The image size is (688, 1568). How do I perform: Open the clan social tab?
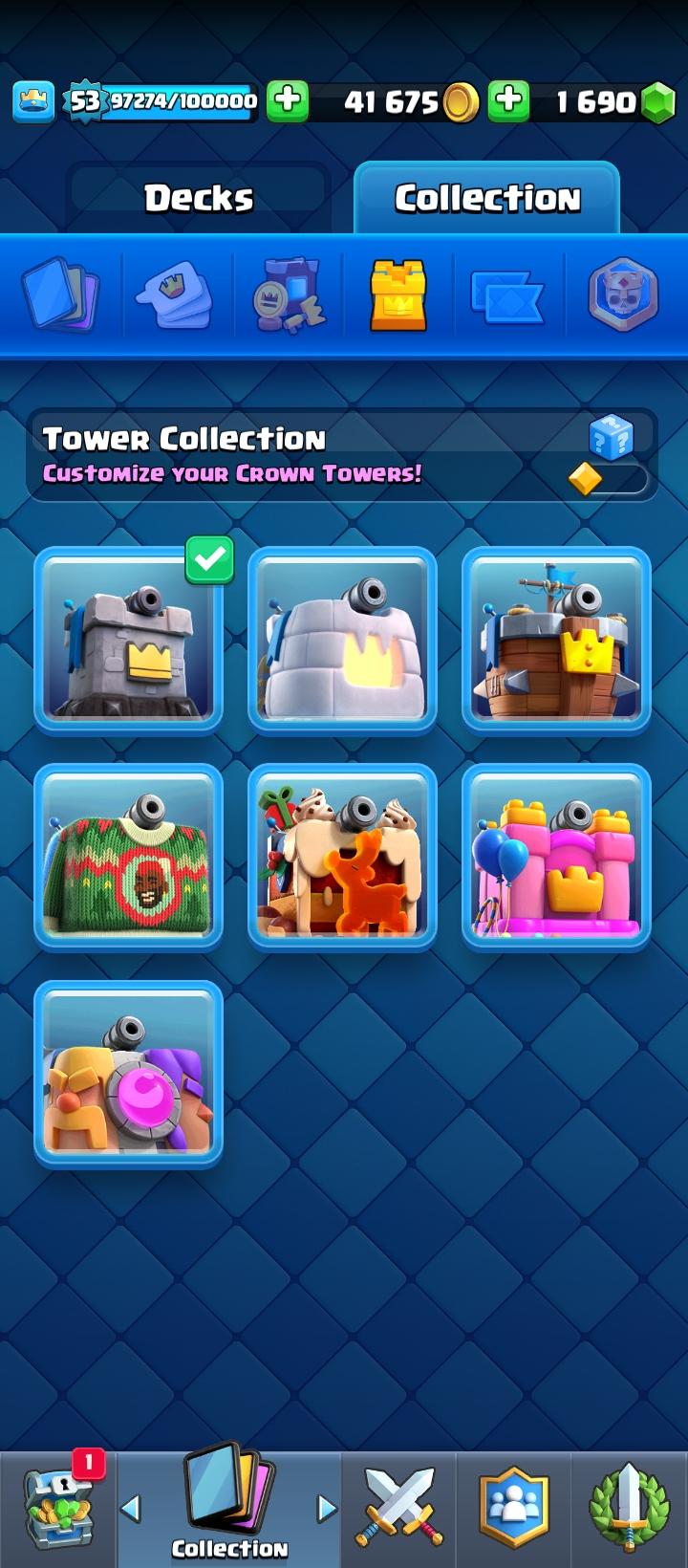514,1509
